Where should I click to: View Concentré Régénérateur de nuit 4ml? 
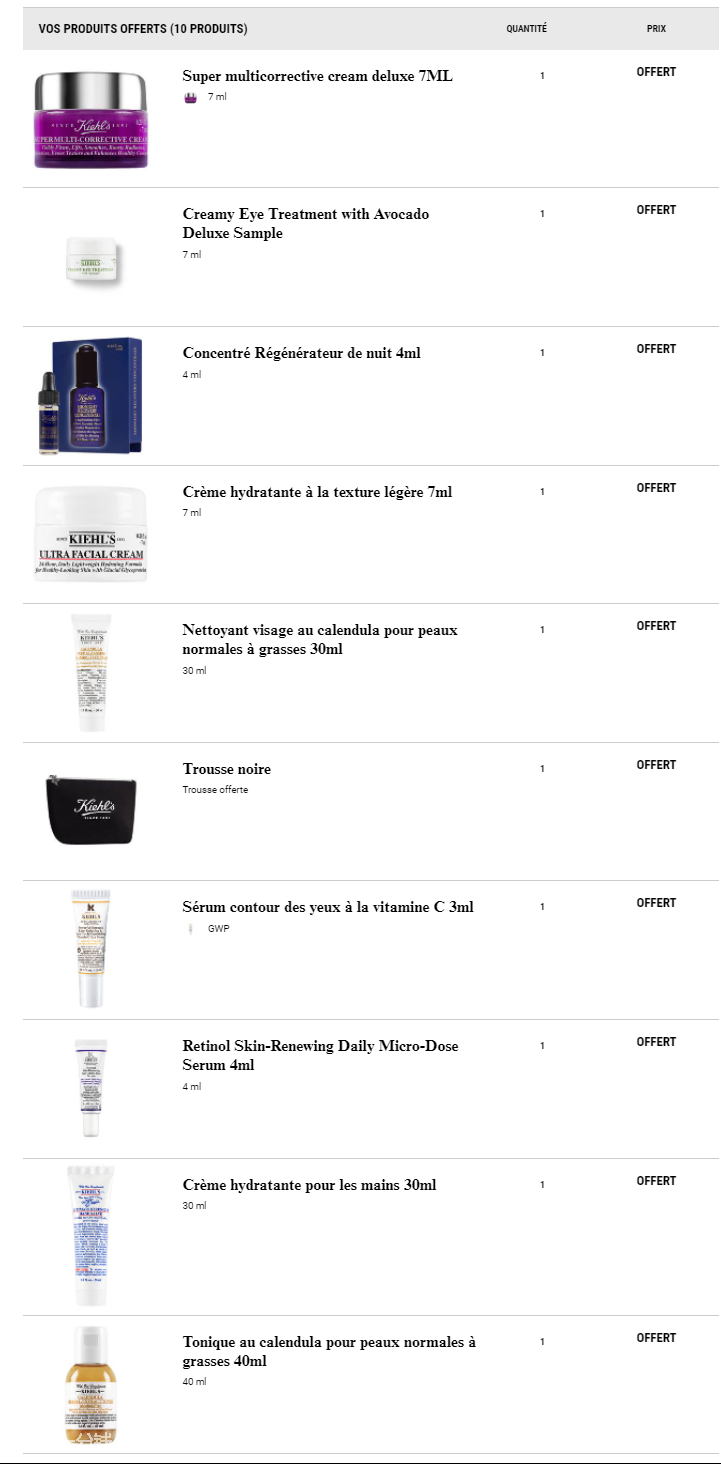(301, 353)
